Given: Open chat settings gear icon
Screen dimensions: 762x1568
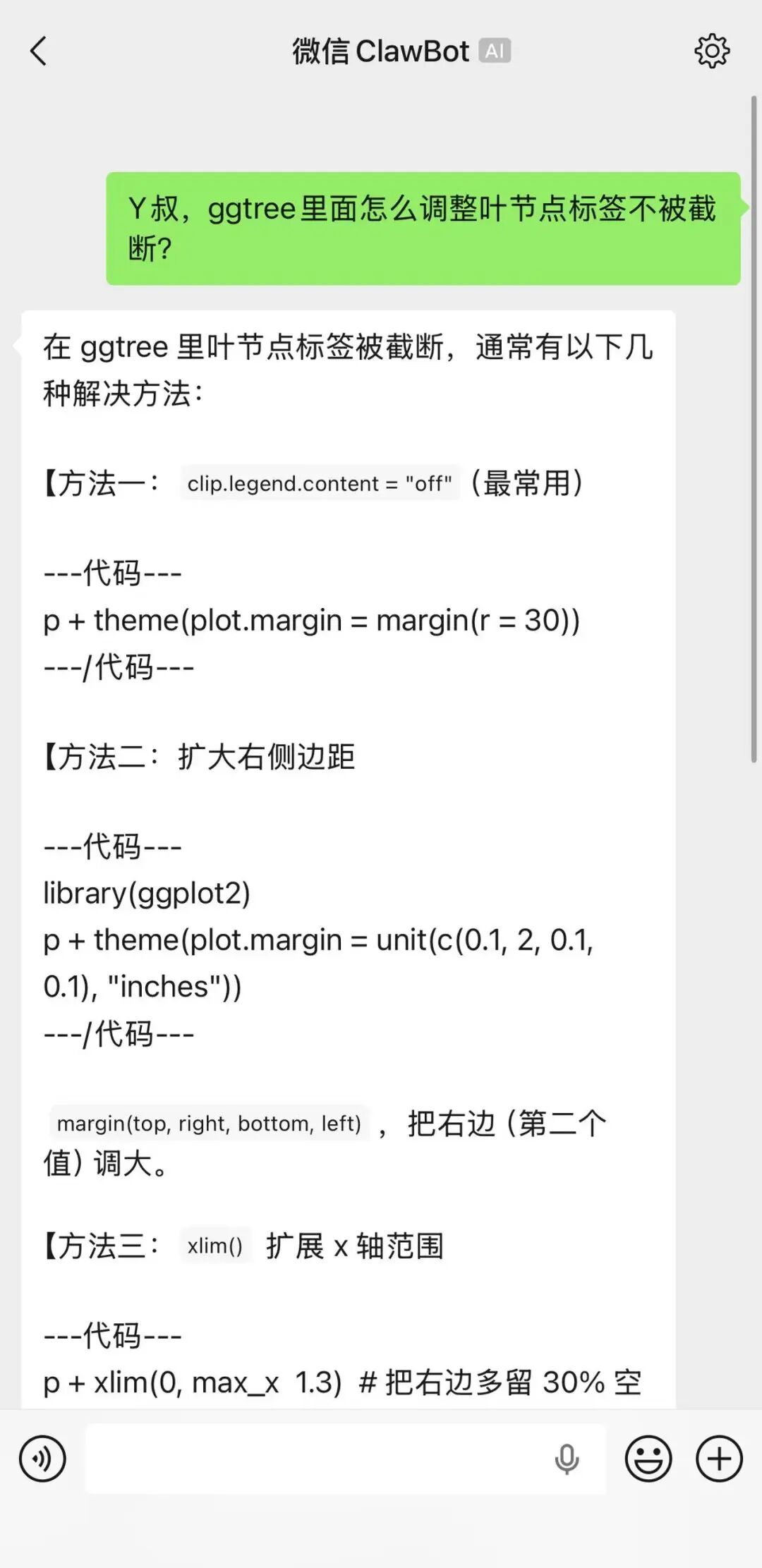Looking at the screenshot, I should coord(712,51).
